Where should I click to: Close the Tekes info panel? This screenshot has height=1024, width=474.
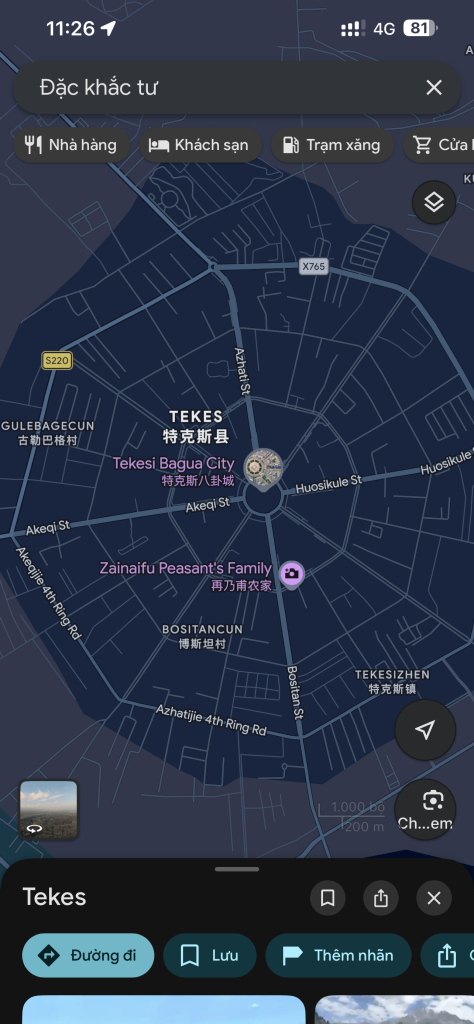tap(434, 898)
